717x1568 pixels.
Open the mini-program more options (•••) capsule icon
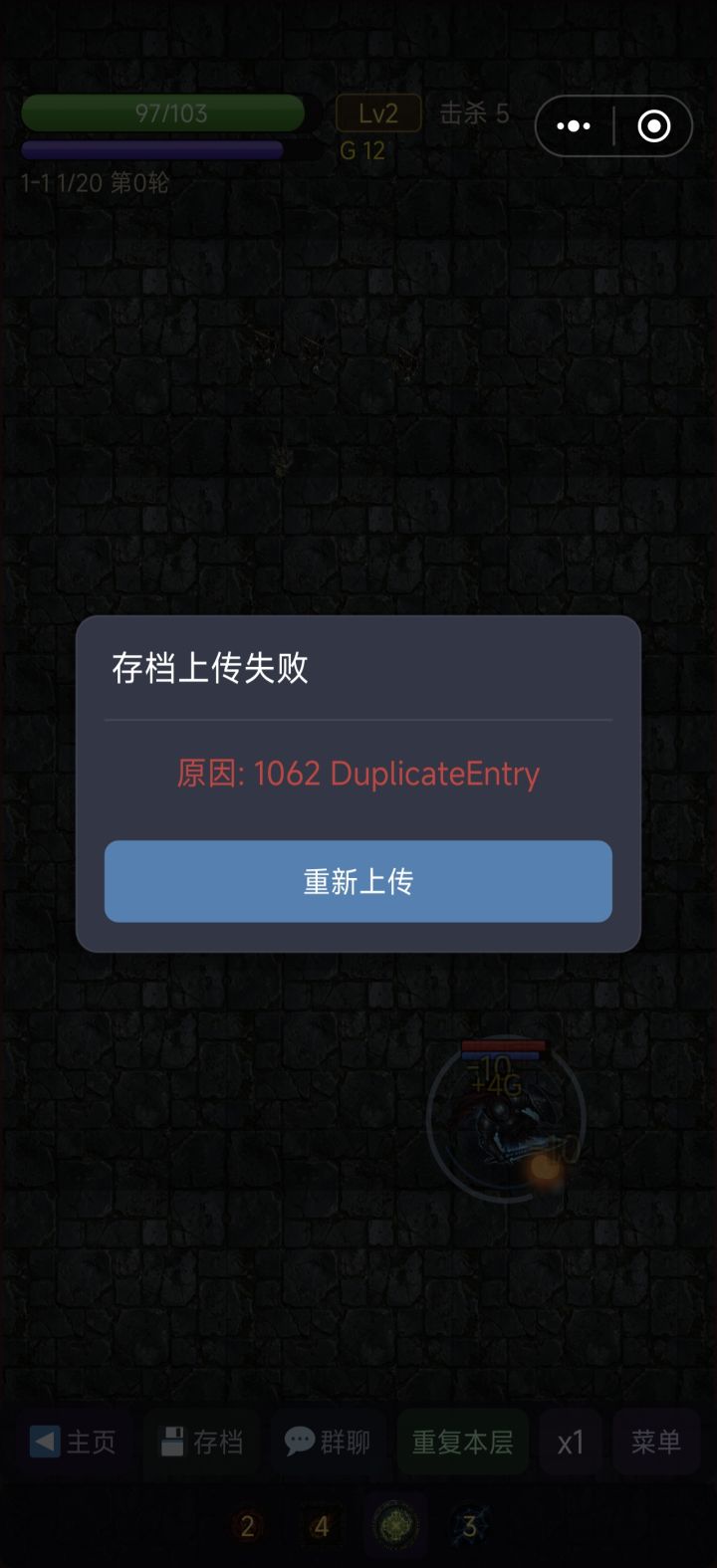[573, 125]
